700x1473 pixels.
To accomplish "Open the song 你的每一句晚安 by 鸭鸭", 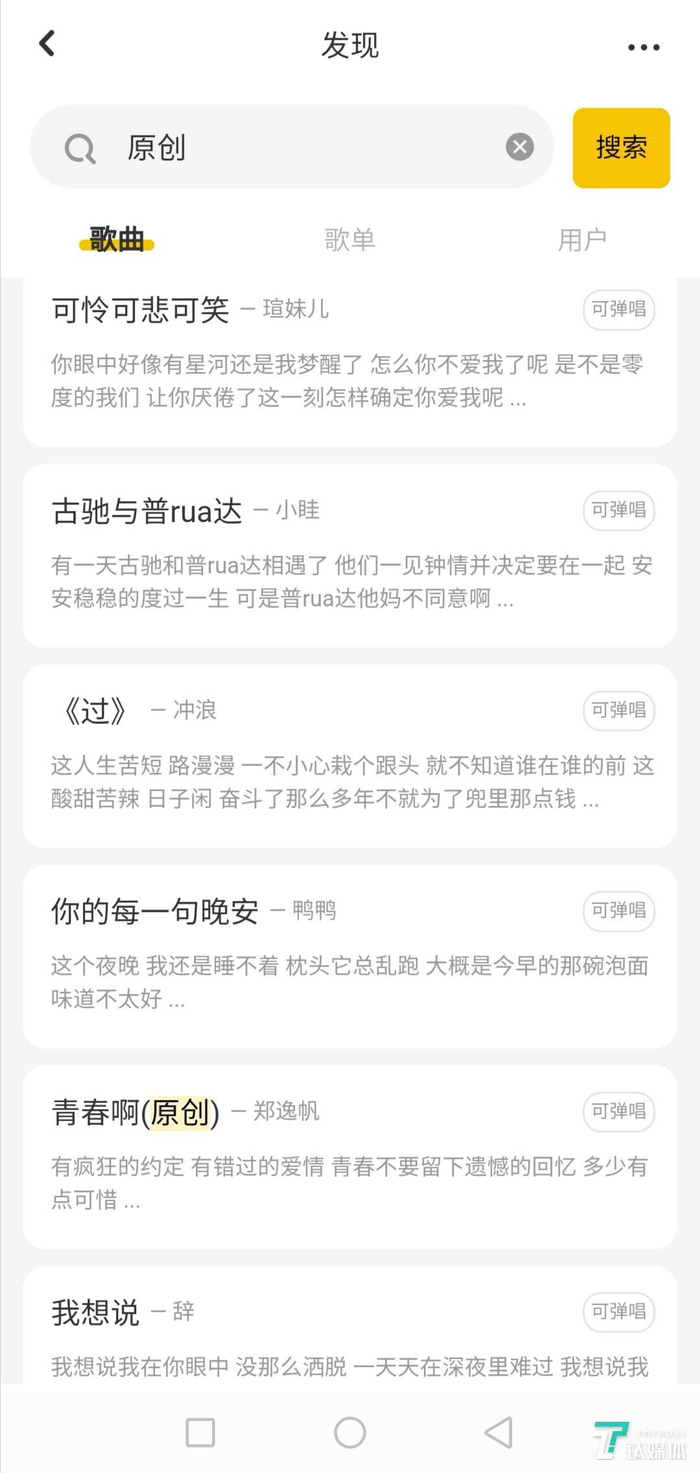I will 350,956.
